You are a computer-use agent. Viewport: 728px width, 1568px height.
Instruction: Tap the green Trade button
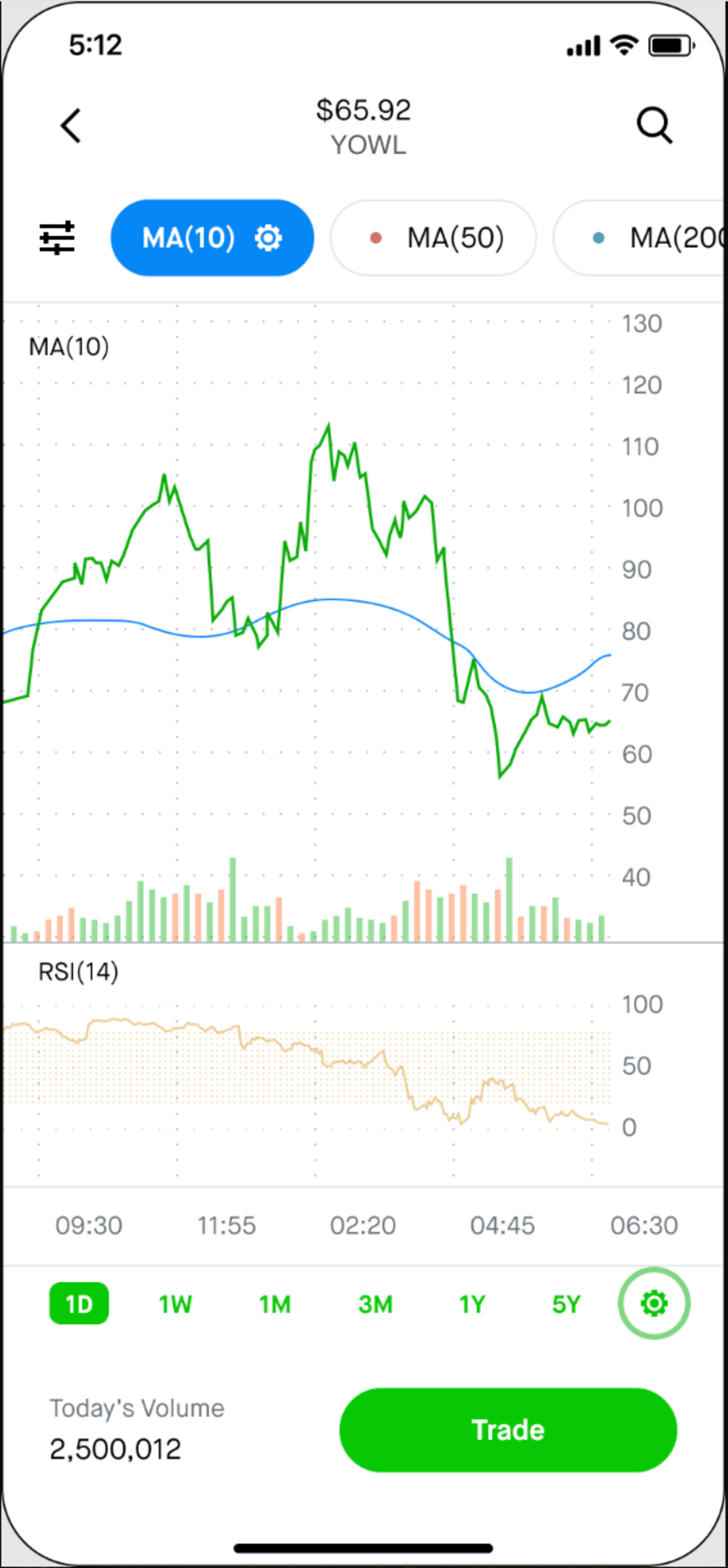508,1430
